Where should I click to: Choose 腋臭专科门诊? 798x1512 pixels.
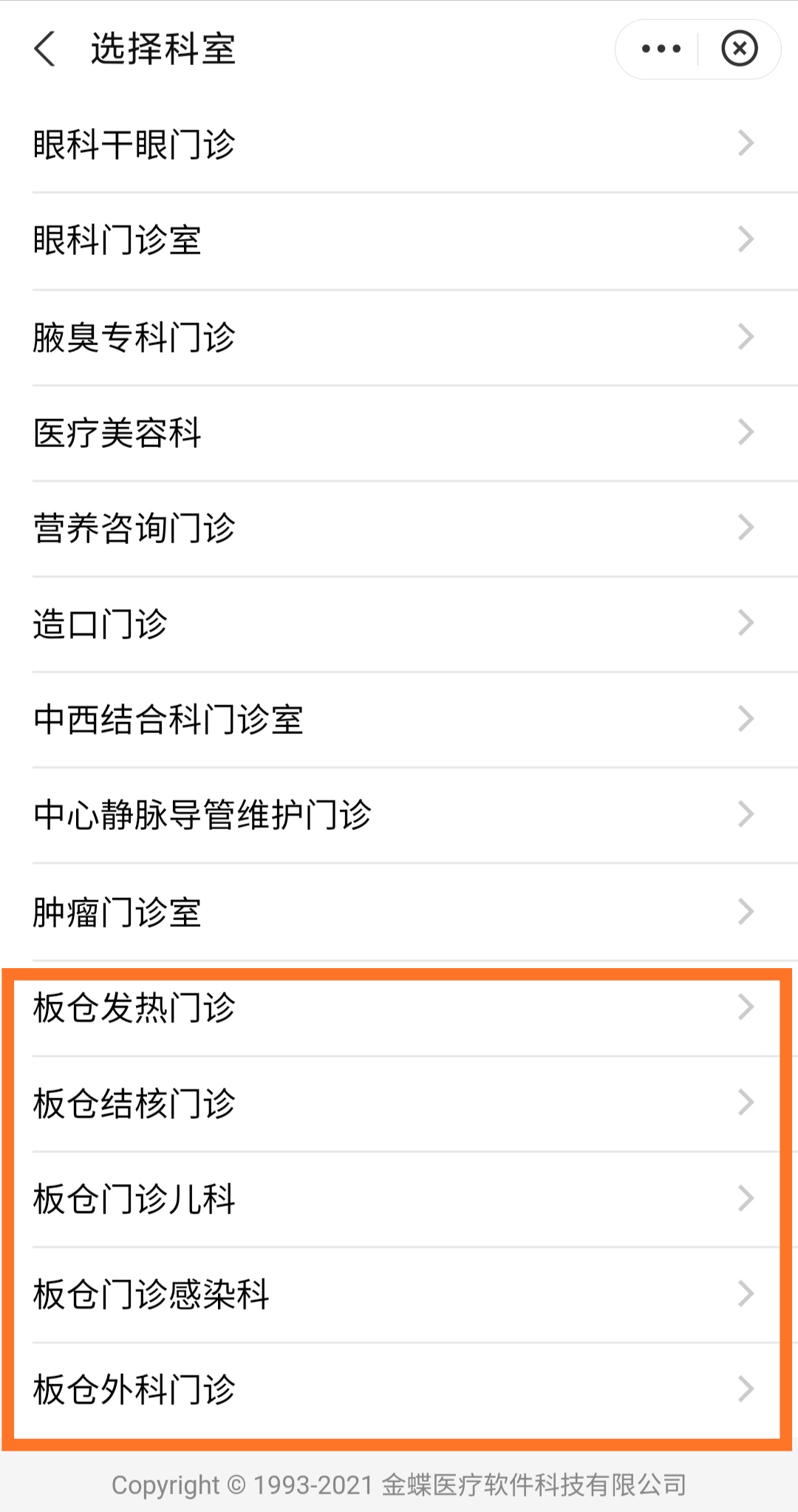tap(399, 337)
